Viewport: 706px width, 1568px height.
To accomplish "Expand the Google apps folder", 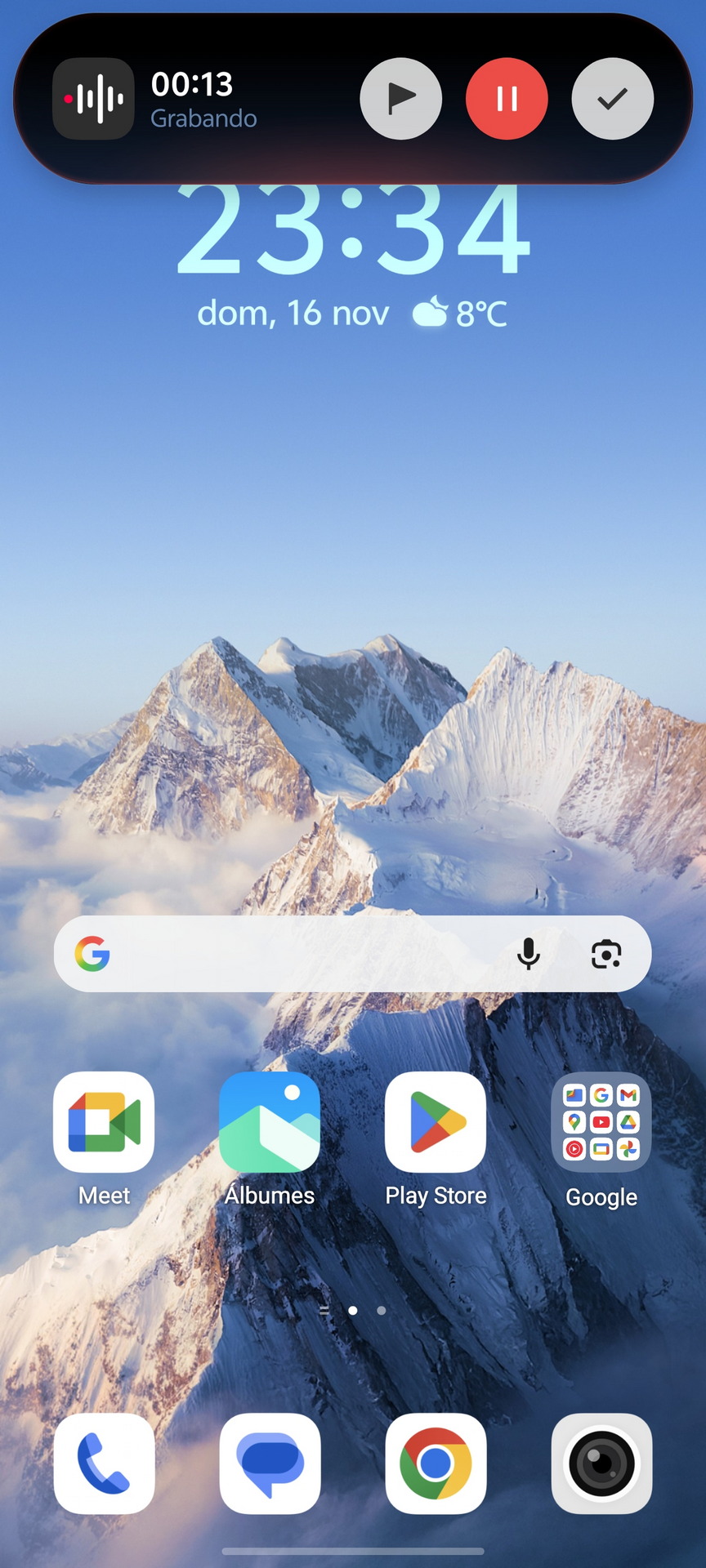I will tap(601, 1123).
